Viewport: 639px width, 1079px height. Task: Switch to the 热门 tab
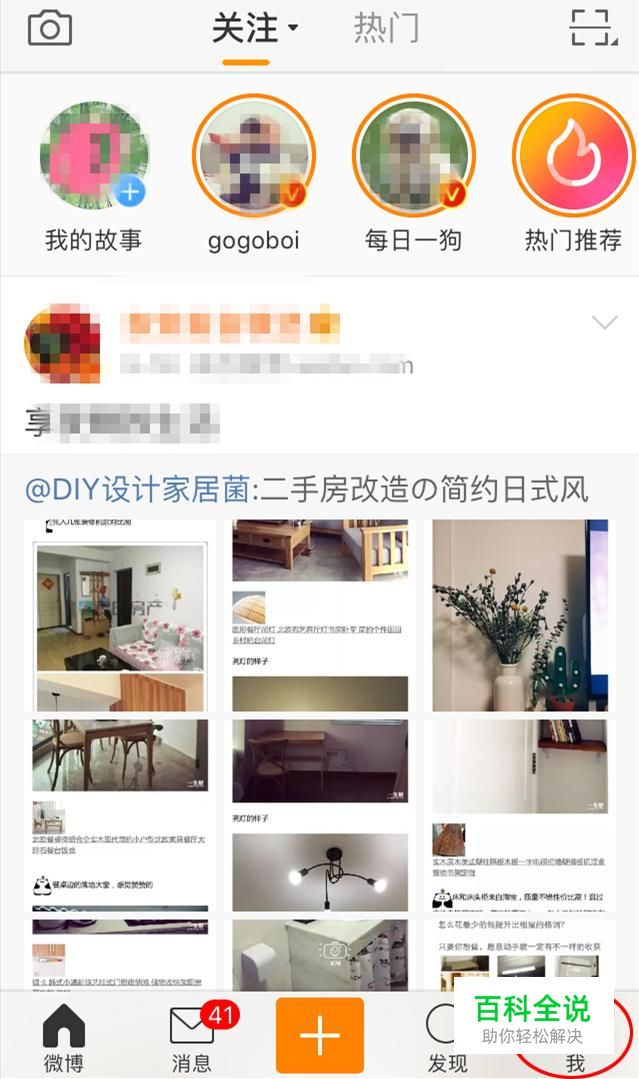point(386,29)
